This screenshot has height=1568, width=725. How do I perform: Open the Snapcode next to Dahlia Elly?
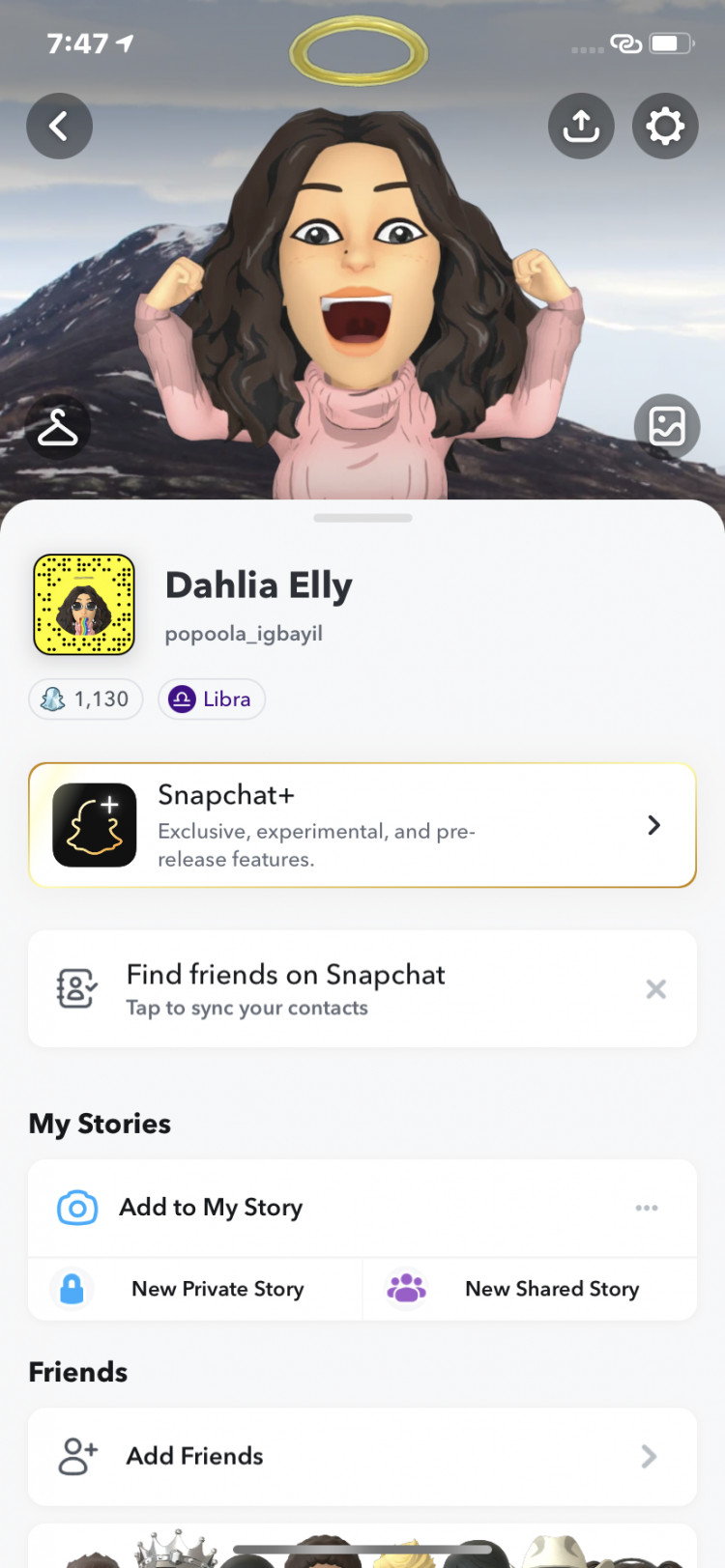coord(84,605)
